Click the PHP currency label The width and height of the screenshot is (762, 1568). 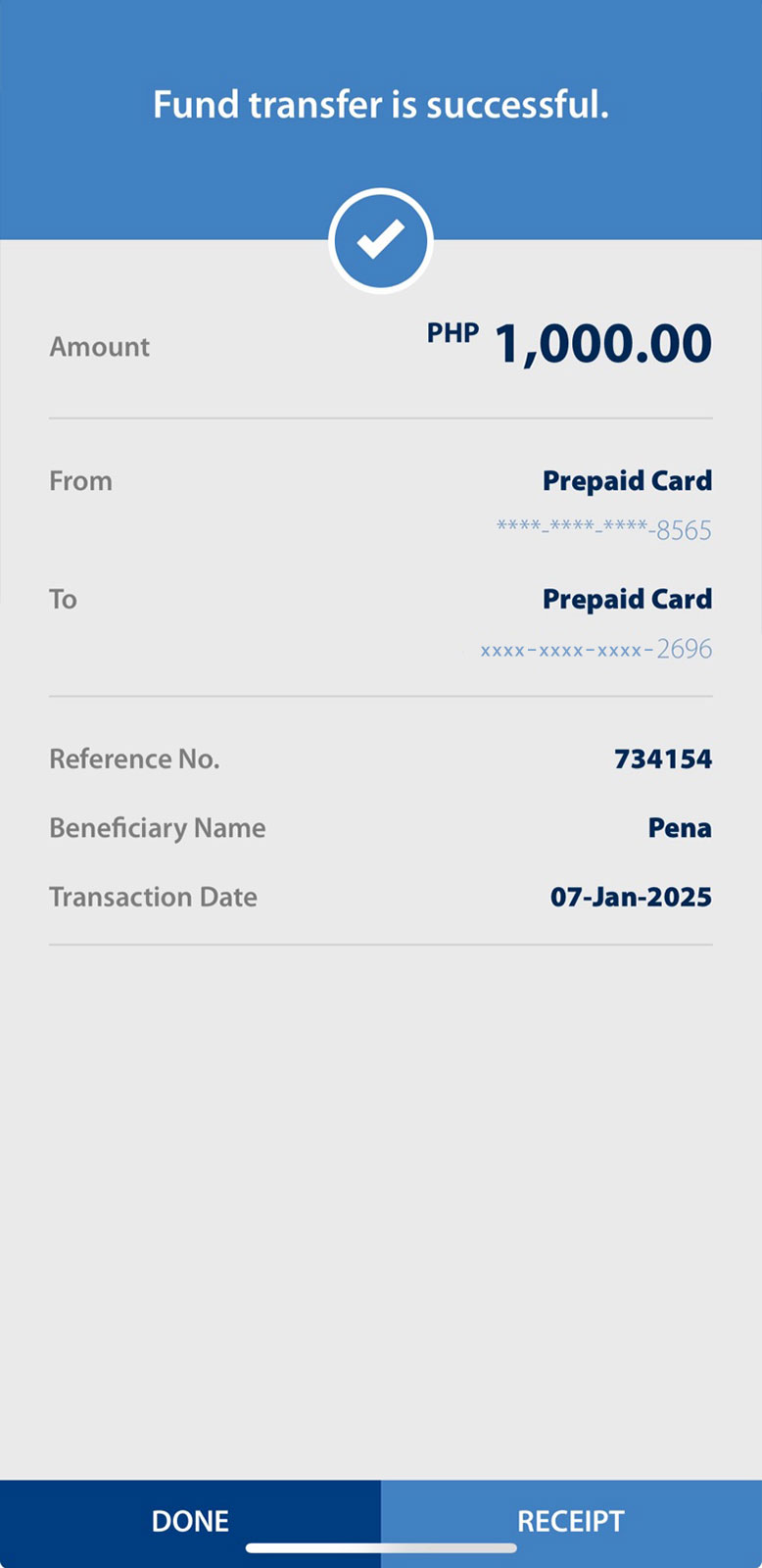453,333
